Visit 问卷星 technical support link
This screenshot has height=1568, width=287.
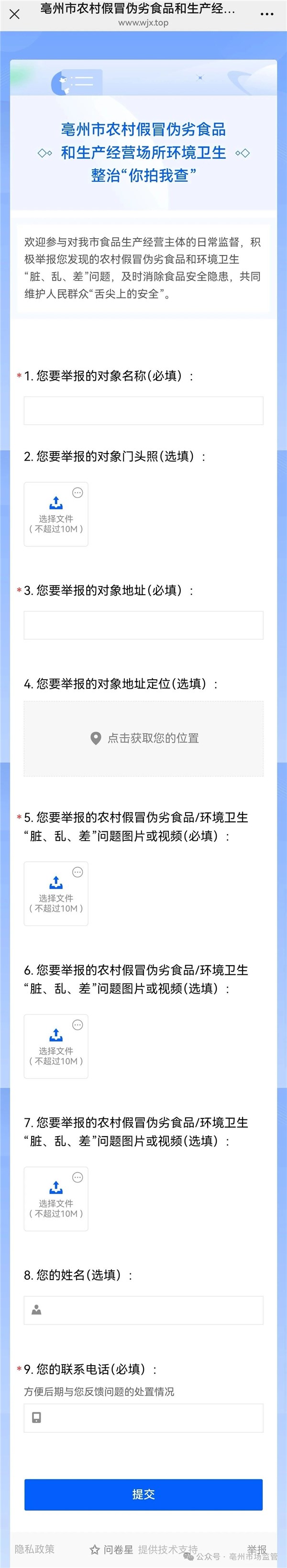coord(143,1550)
